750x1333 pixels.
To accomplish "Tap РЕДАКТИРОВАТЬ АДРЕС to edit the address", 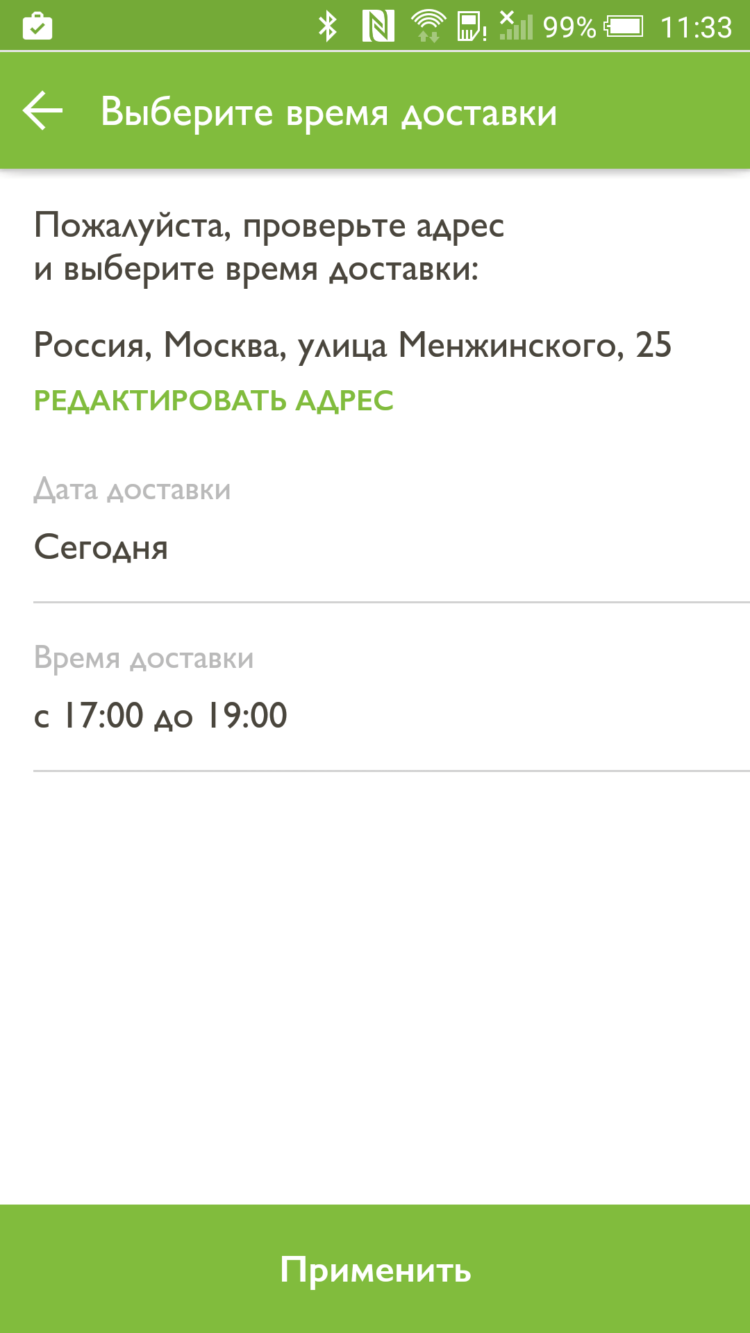I will pyautogui.click(x=213, y=400).
